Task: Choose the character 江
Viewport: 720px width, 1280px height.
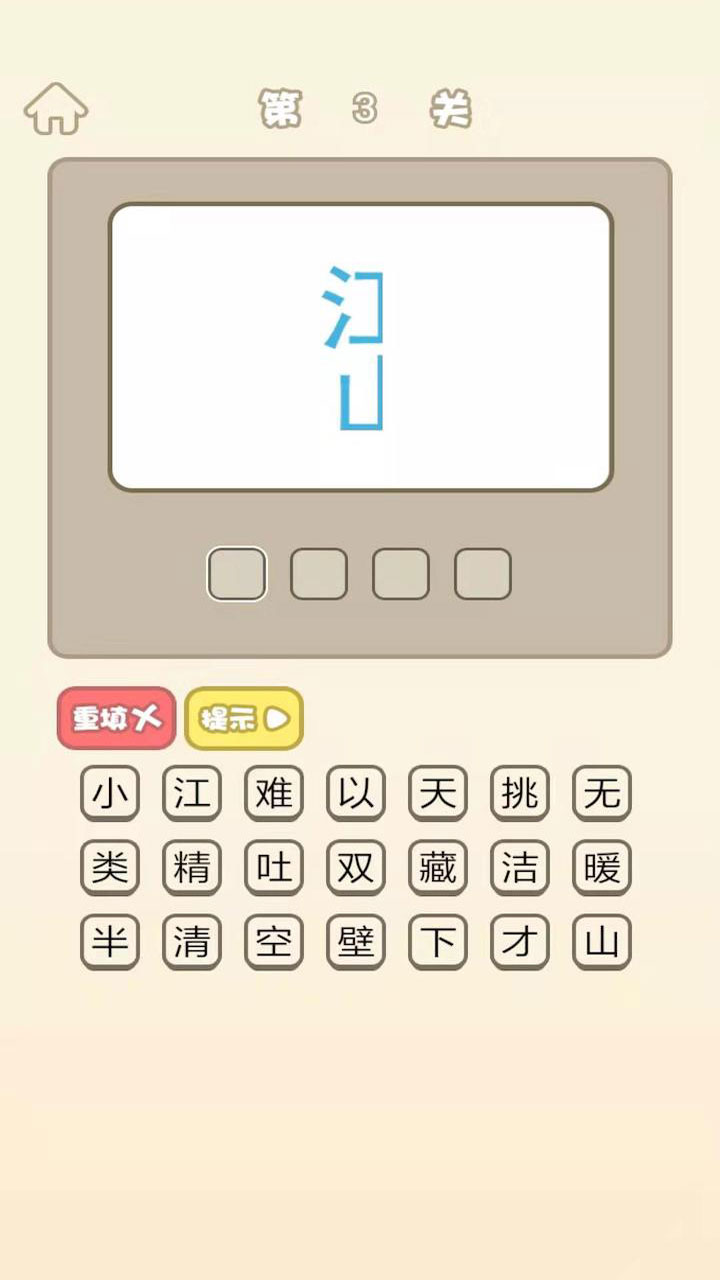Action: (192, 793)
